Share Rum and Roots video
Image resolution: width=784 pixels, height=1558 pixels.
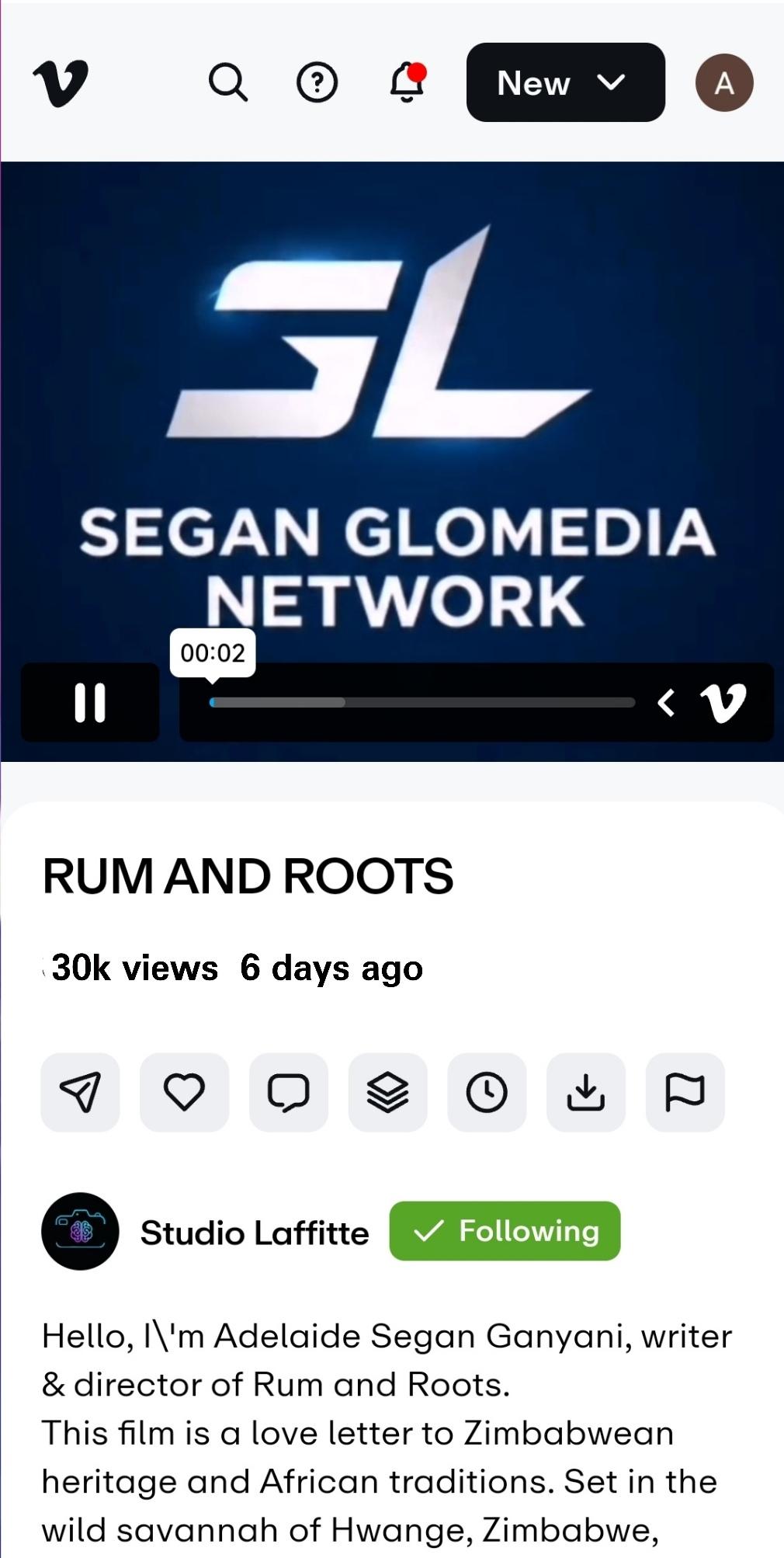[x=80, y=1092]
